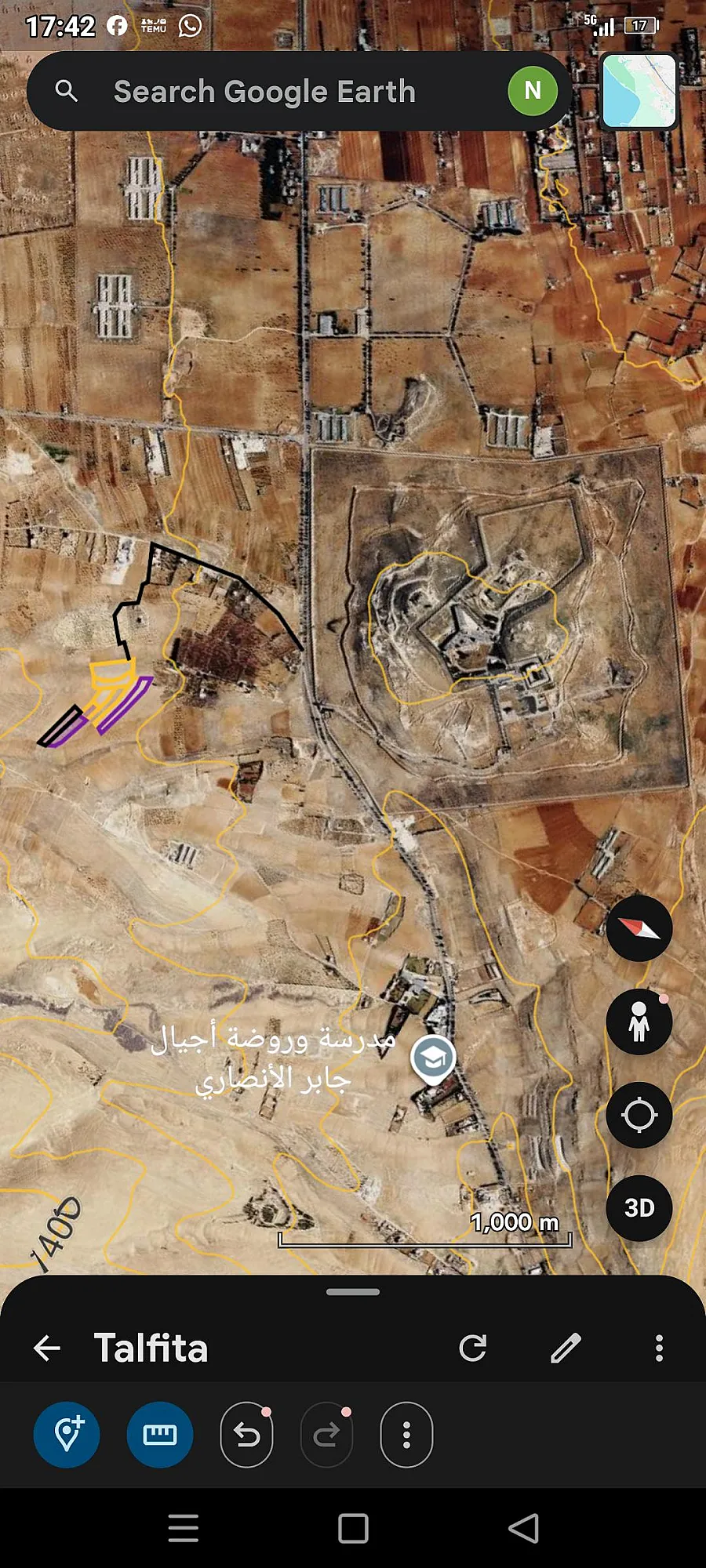Open the Search Google Earth box
706x1568 pixels.
point(298,91)
